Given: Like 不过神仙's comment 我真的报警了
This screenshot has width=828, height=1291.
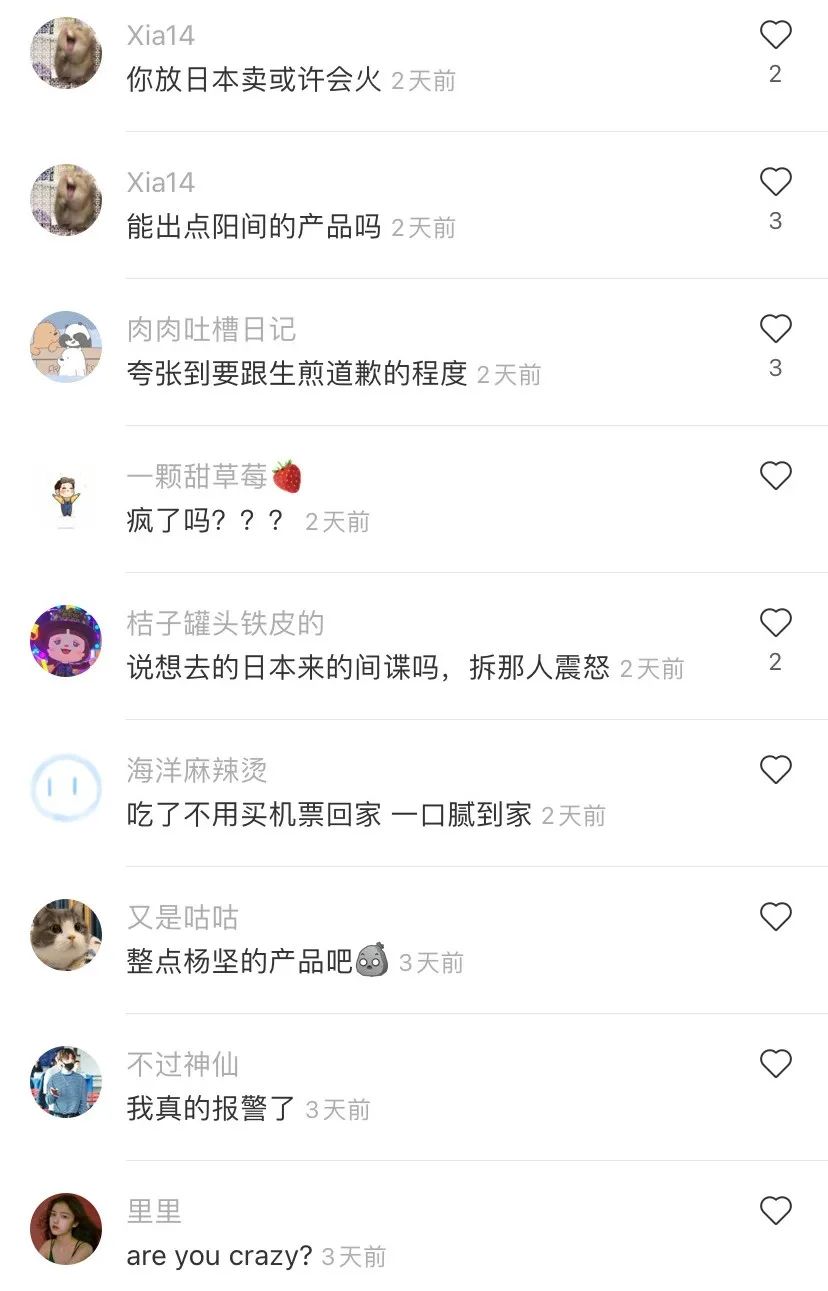Looking at the screenshot, I should (x=775, y=1064).
